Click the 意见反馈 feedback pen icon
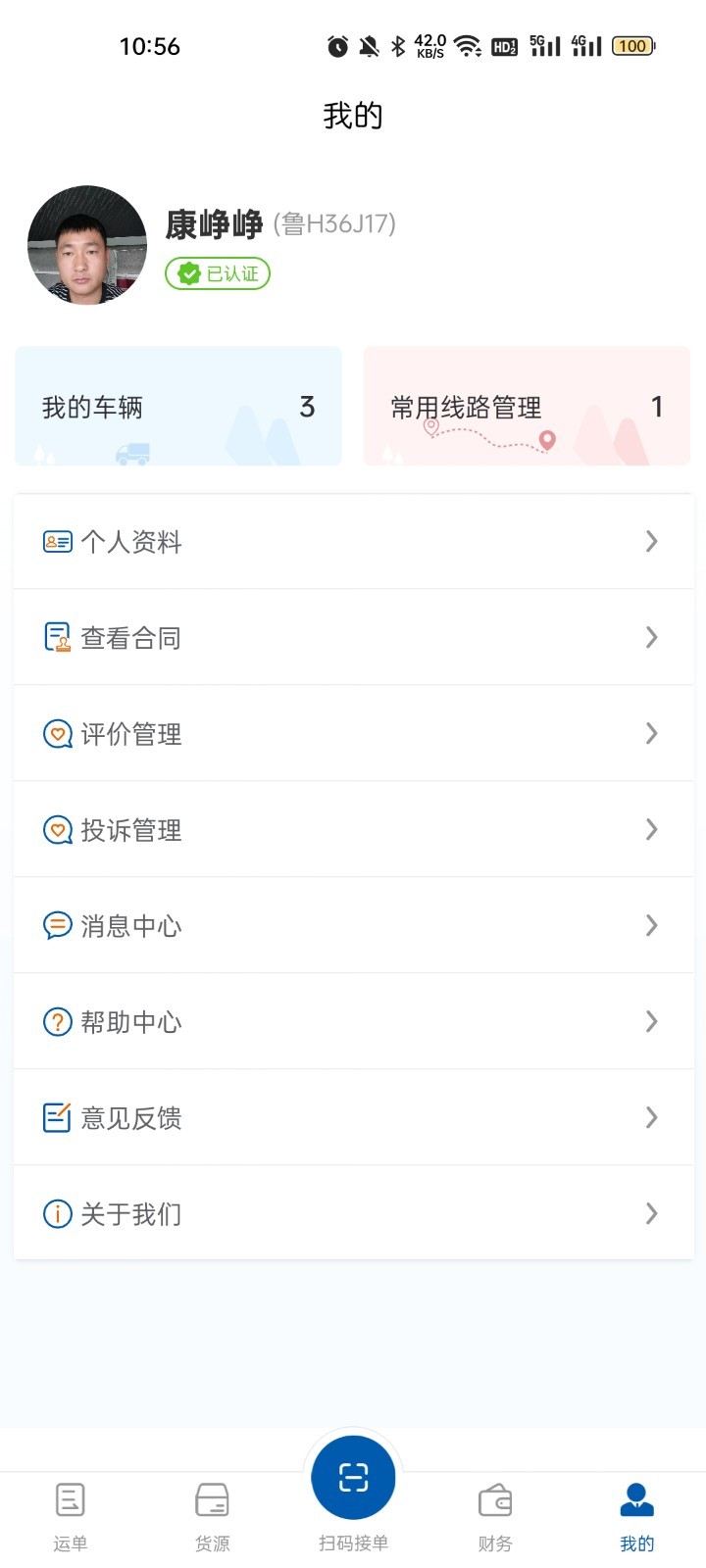Screen dimensions: 706x1568 point(57,1116)
